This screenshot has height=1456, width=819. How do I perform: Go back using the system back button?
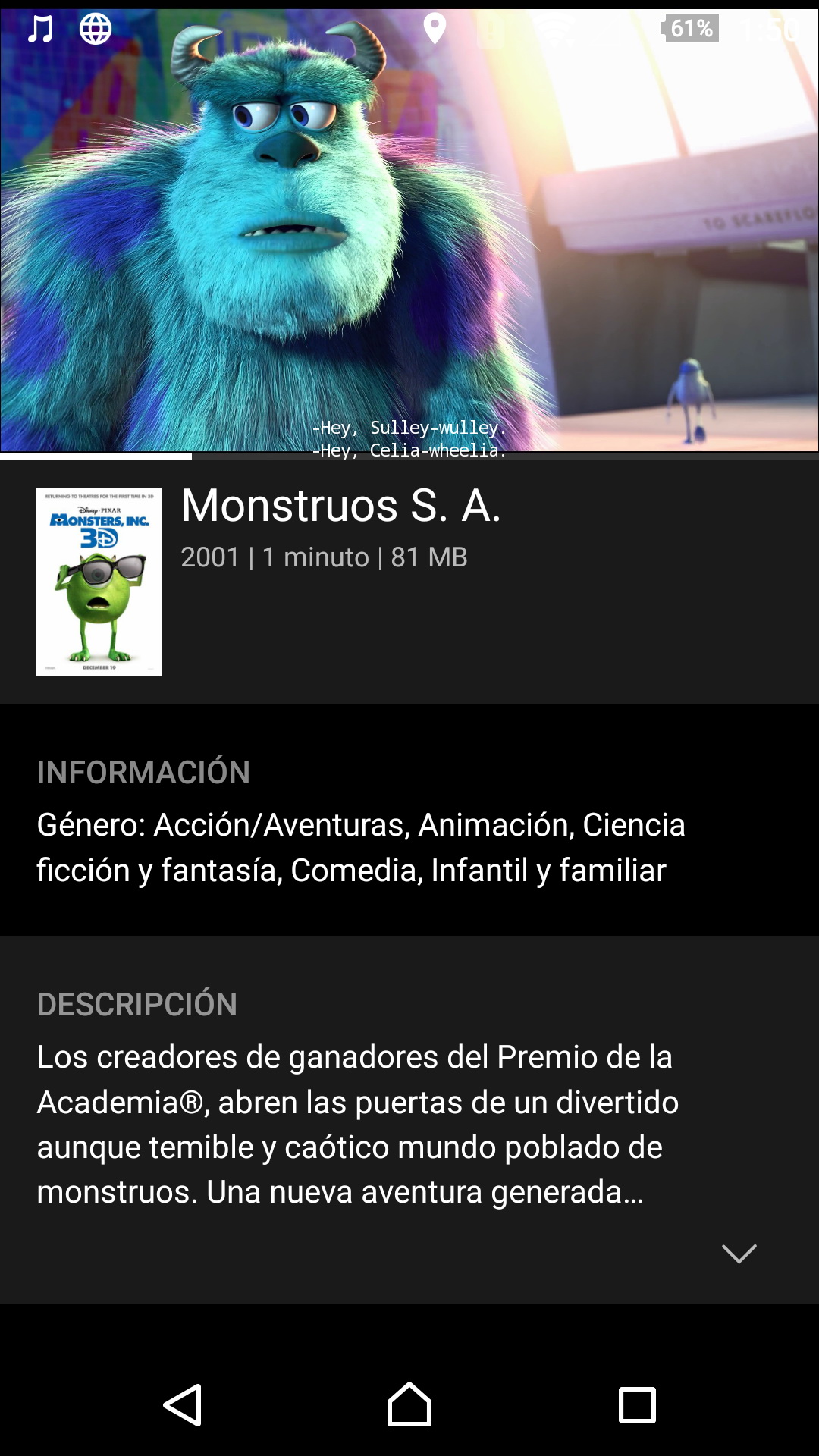point(183,1405)
